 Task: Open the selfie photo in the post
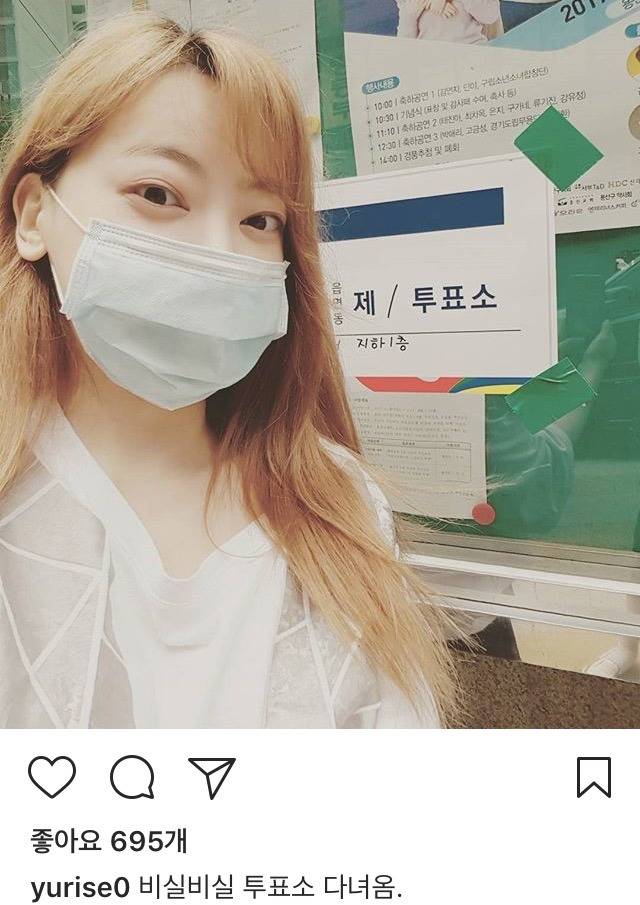point(320,364)
